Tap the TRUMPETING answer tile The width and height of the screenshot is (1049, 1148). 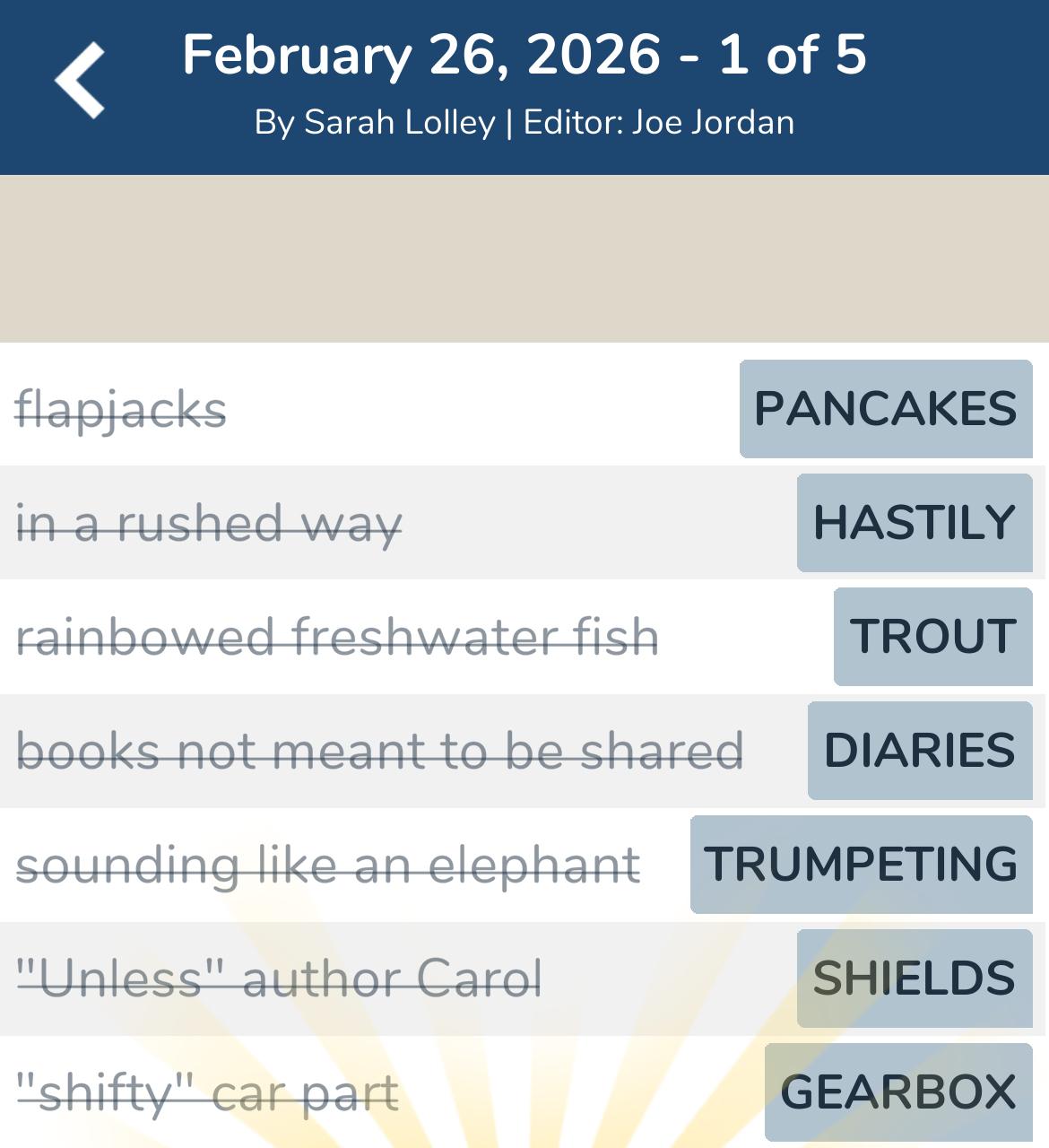click(861, 865)
